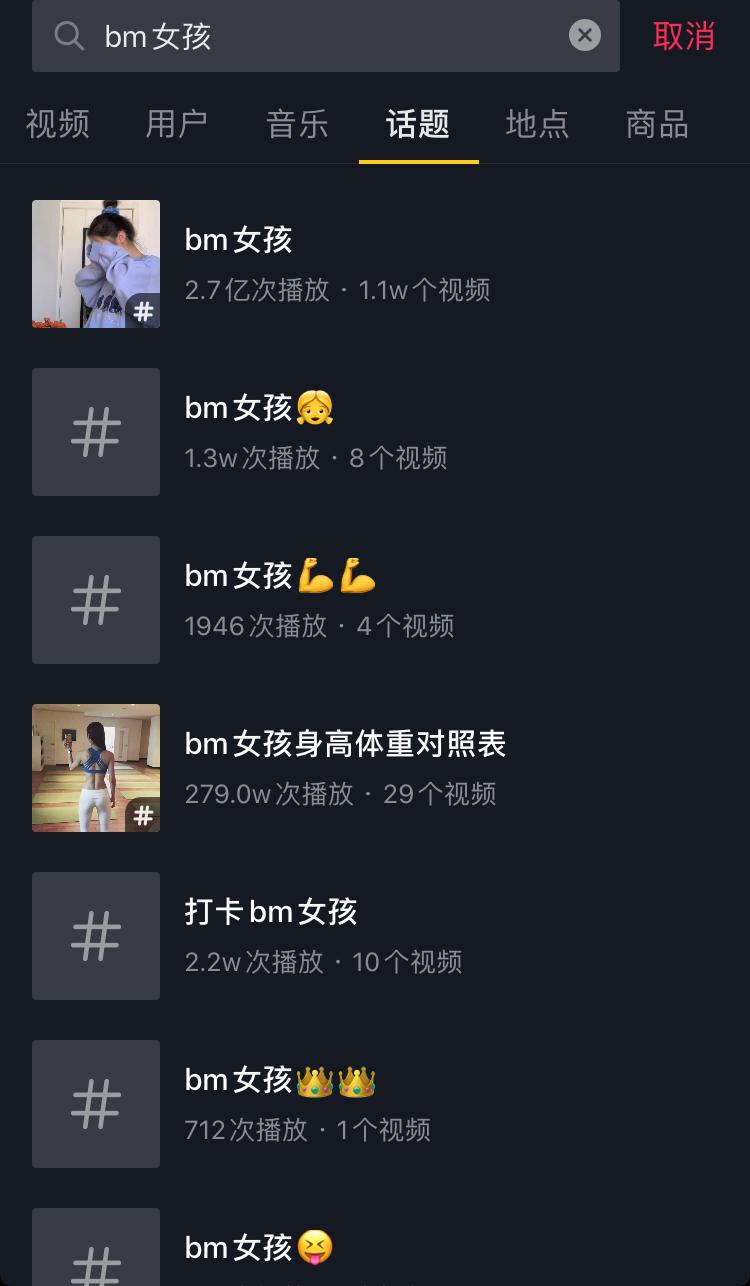The width and height of the screenshot is (750, 1286).
Task: Click the hashtag icon for bm女孩💪💪 topic
Action: tap(95, 600)
